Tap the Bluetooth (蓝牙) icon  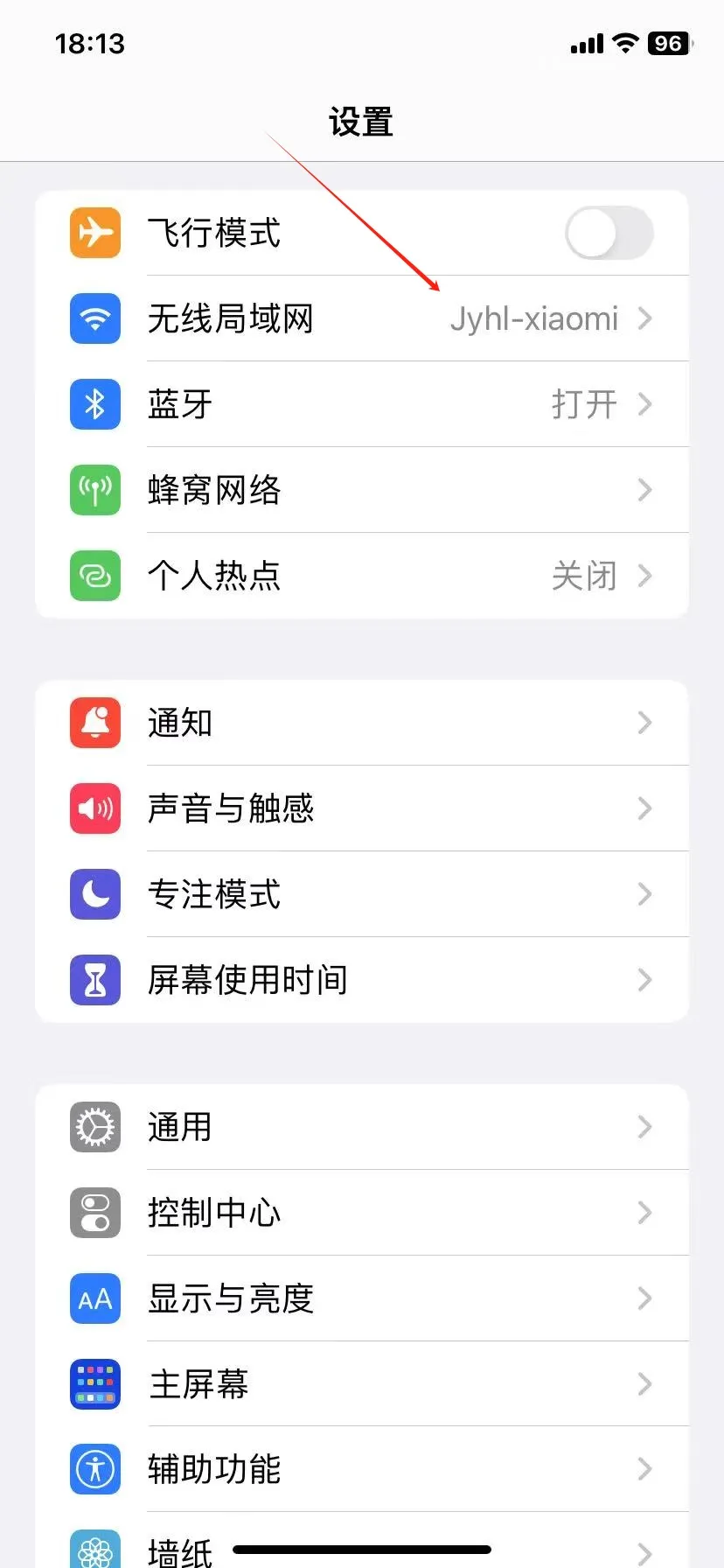click(94, 404)
